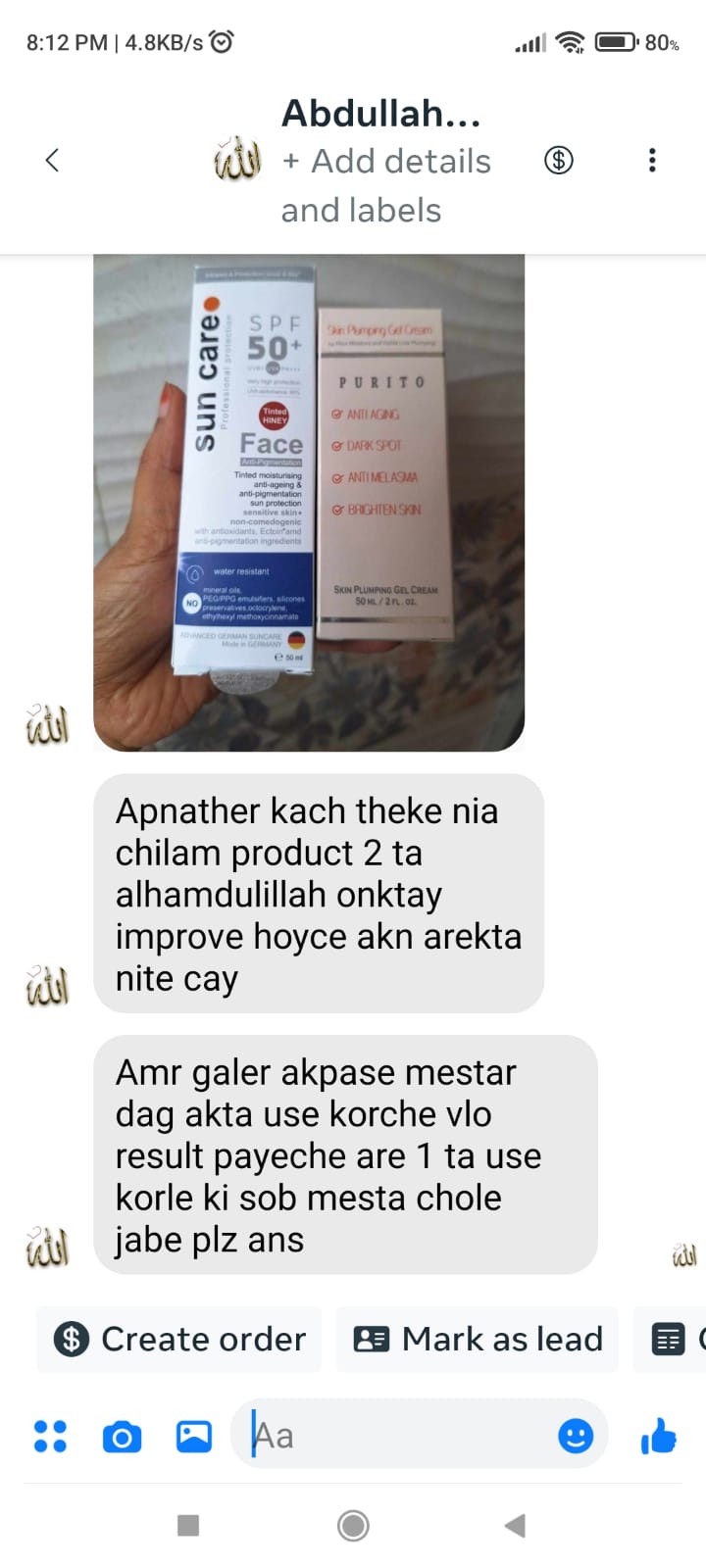Tap the Create order button
The image size is (706, 1568).
180,1339
